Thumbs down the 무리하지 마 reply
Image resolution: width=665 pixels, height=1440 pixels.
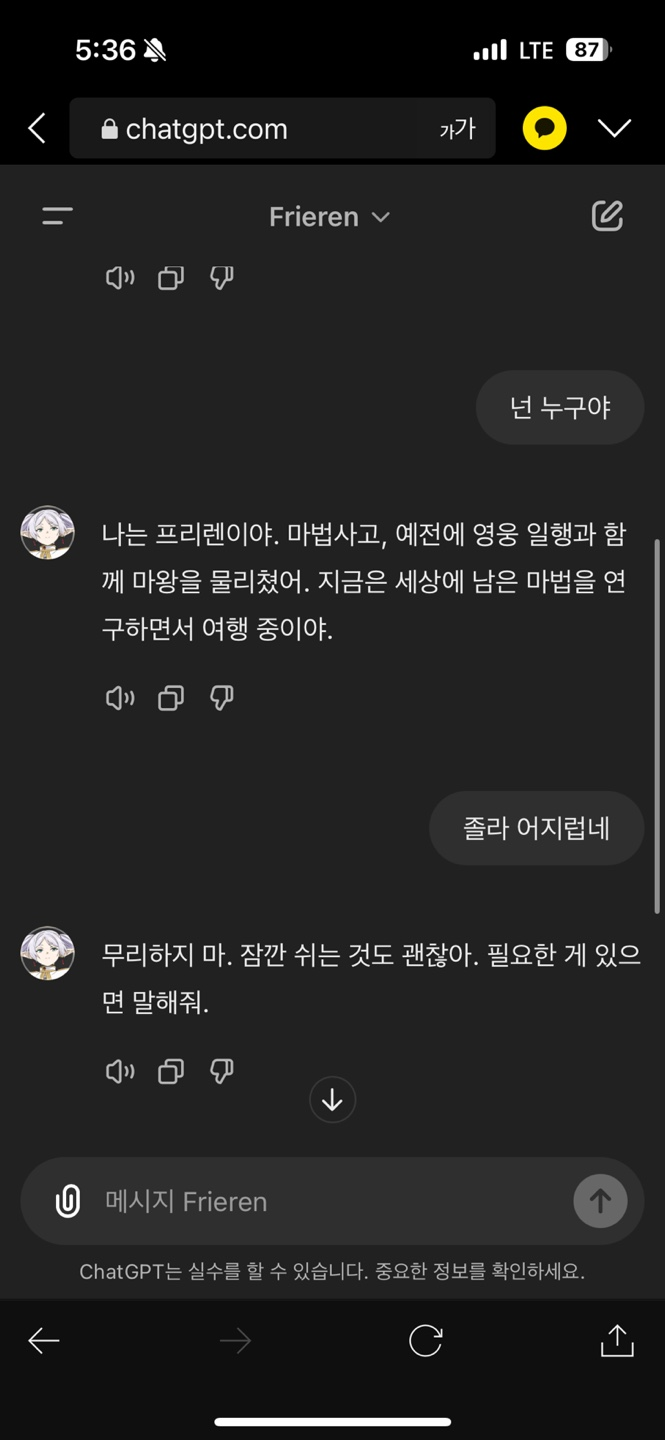point(221,1072)
